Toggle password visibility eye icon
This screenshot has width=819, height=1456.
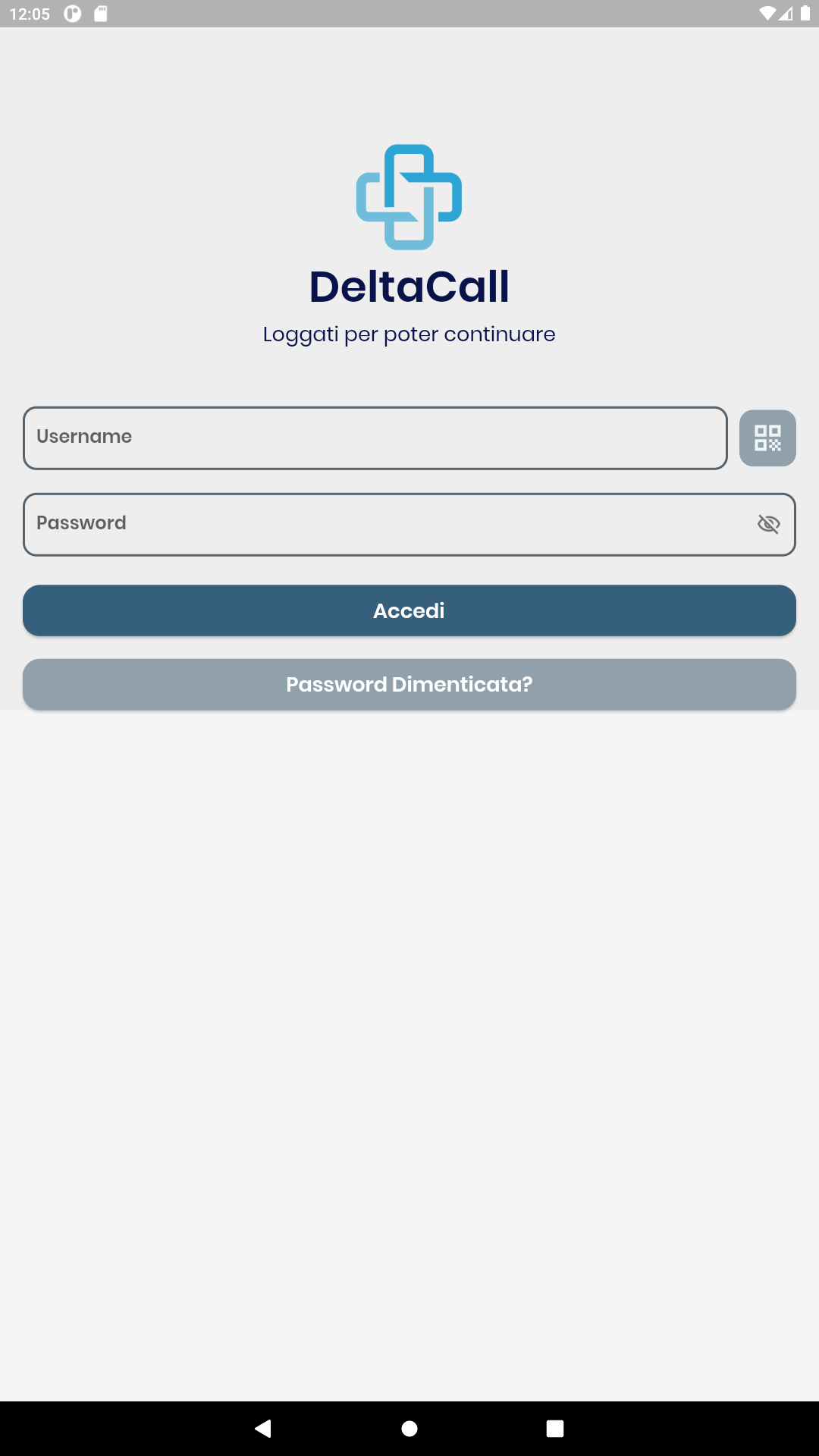tap(769, 524)
